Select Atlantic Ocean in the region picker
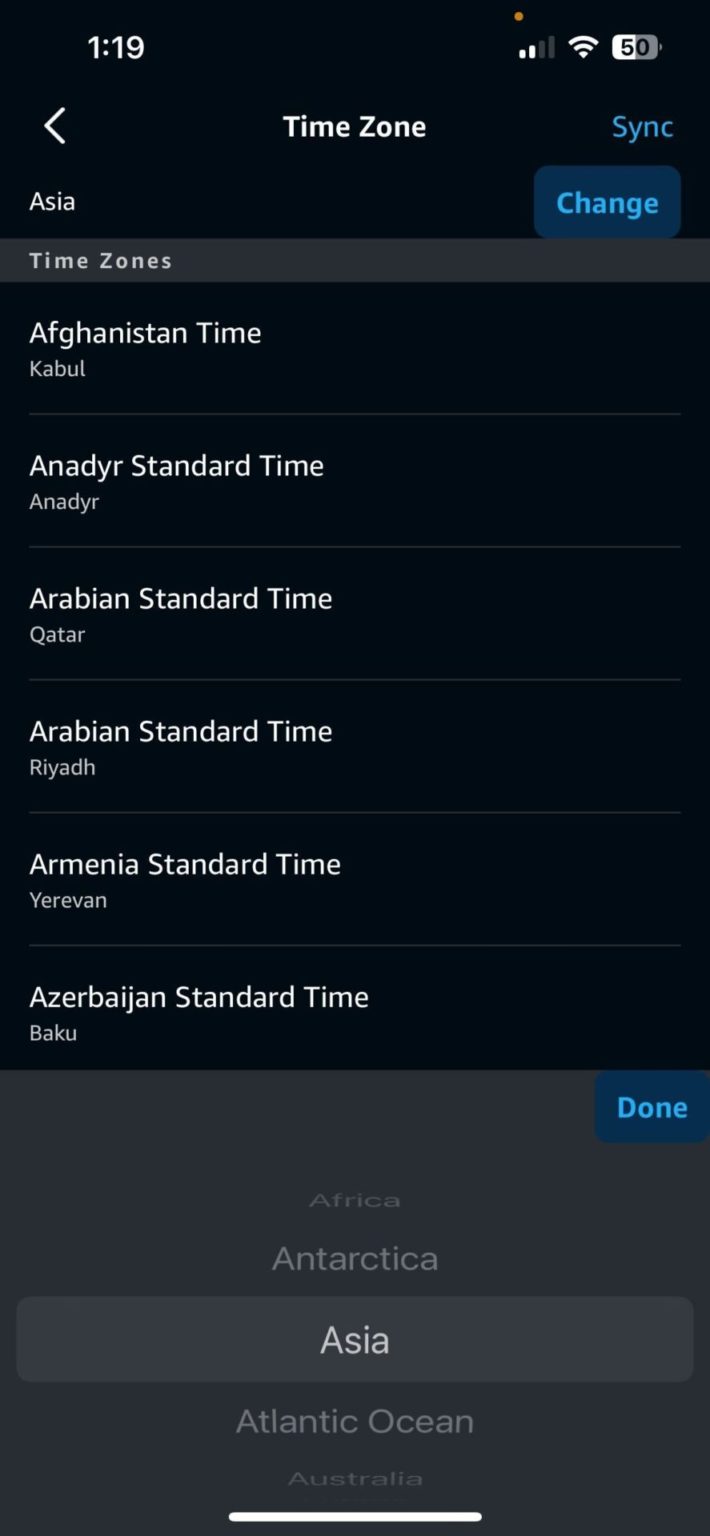Image resolution: width=710 pixels, height=1536 pixels. [355, 1421]
